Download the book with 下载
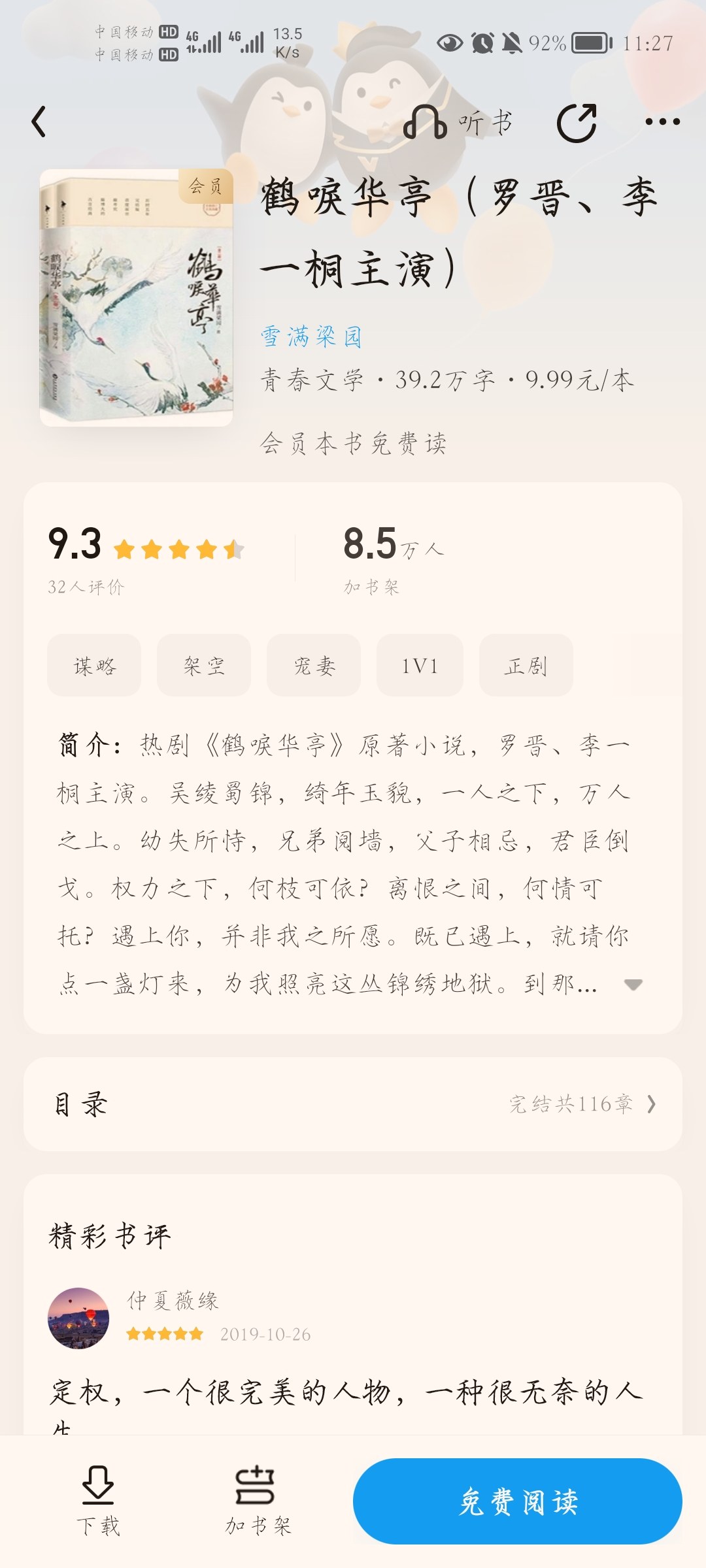The height and width of the screenshot is (1568, 706). tap(98, 1500)
